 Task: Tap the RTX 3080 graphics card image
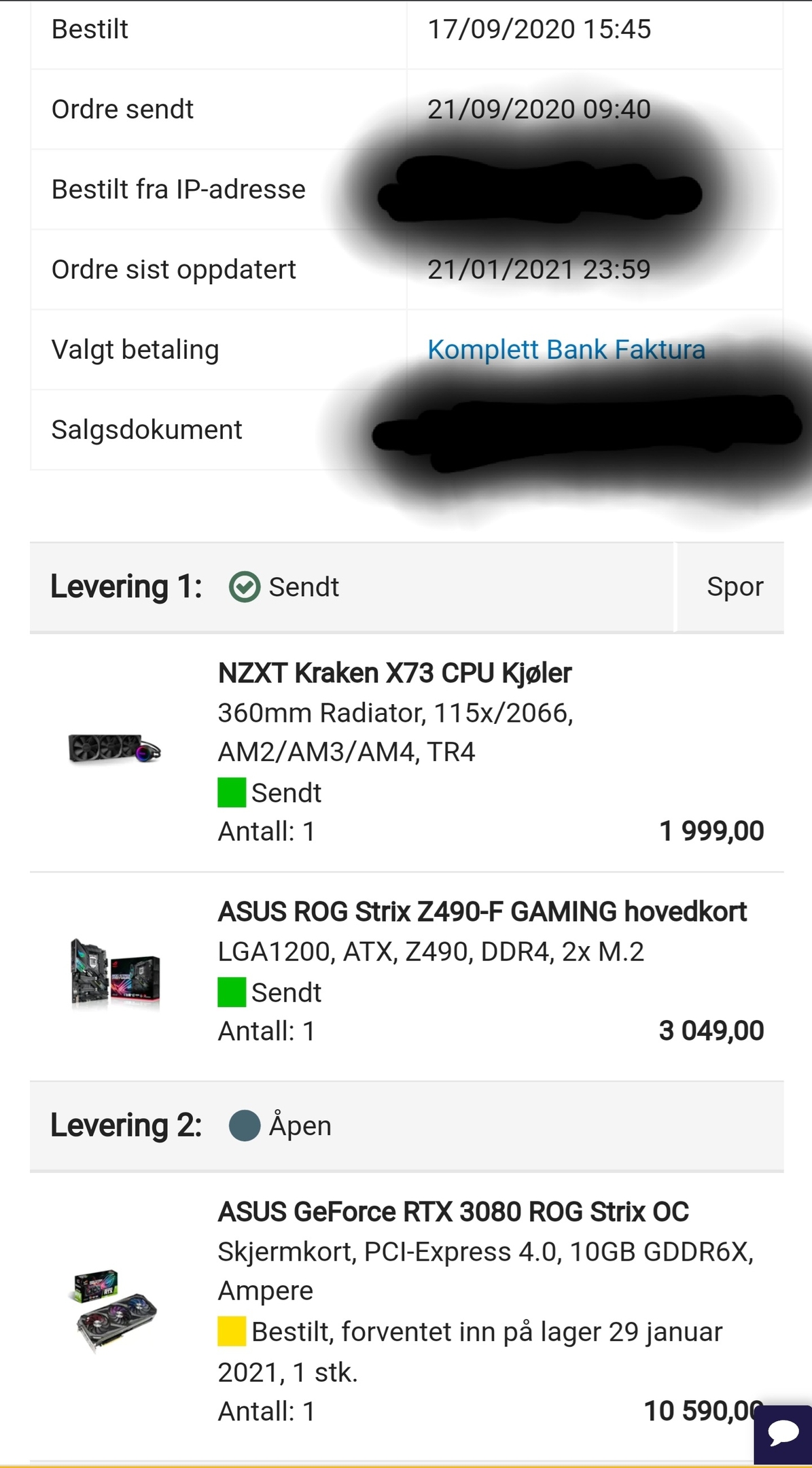(x=113, y=1310)
